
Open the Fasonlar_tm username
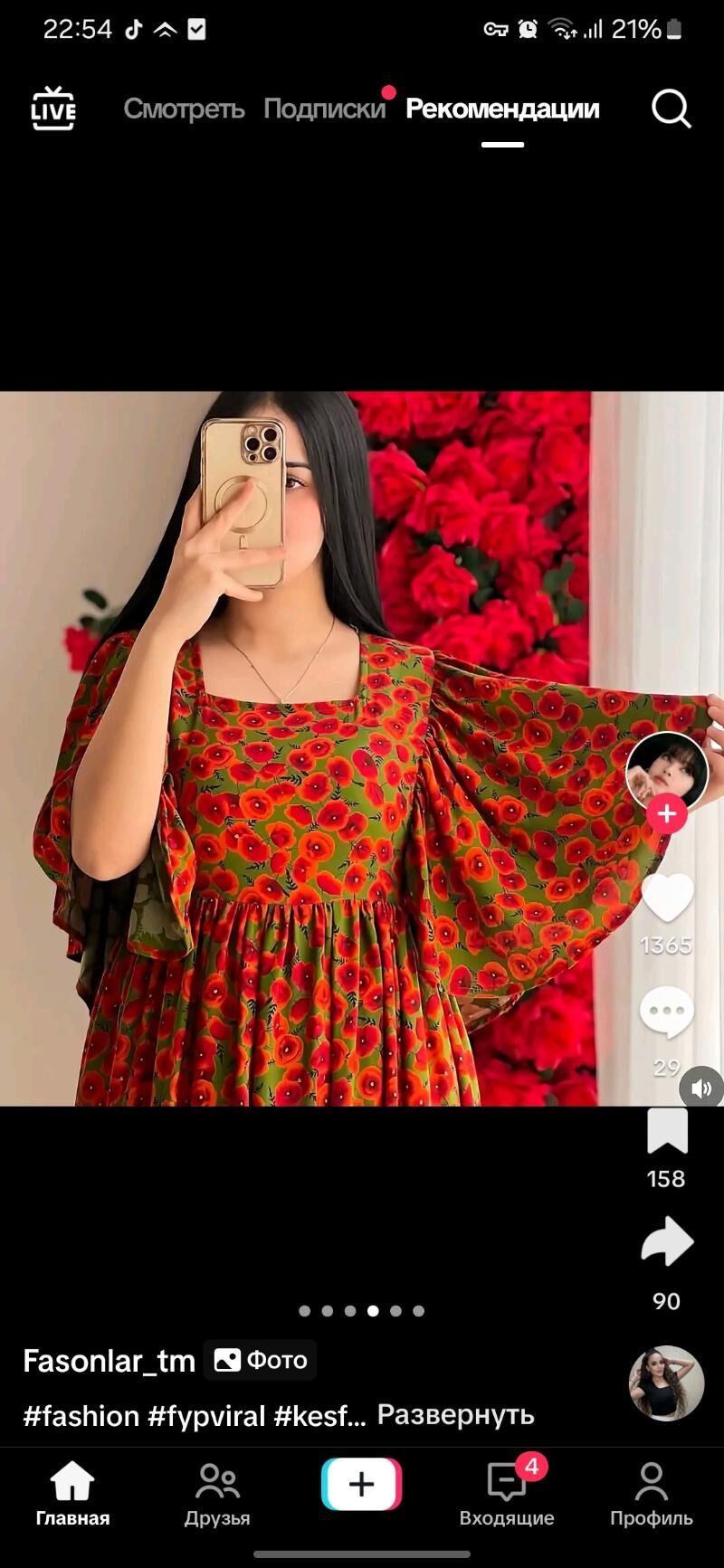(x=109, y=1360)
